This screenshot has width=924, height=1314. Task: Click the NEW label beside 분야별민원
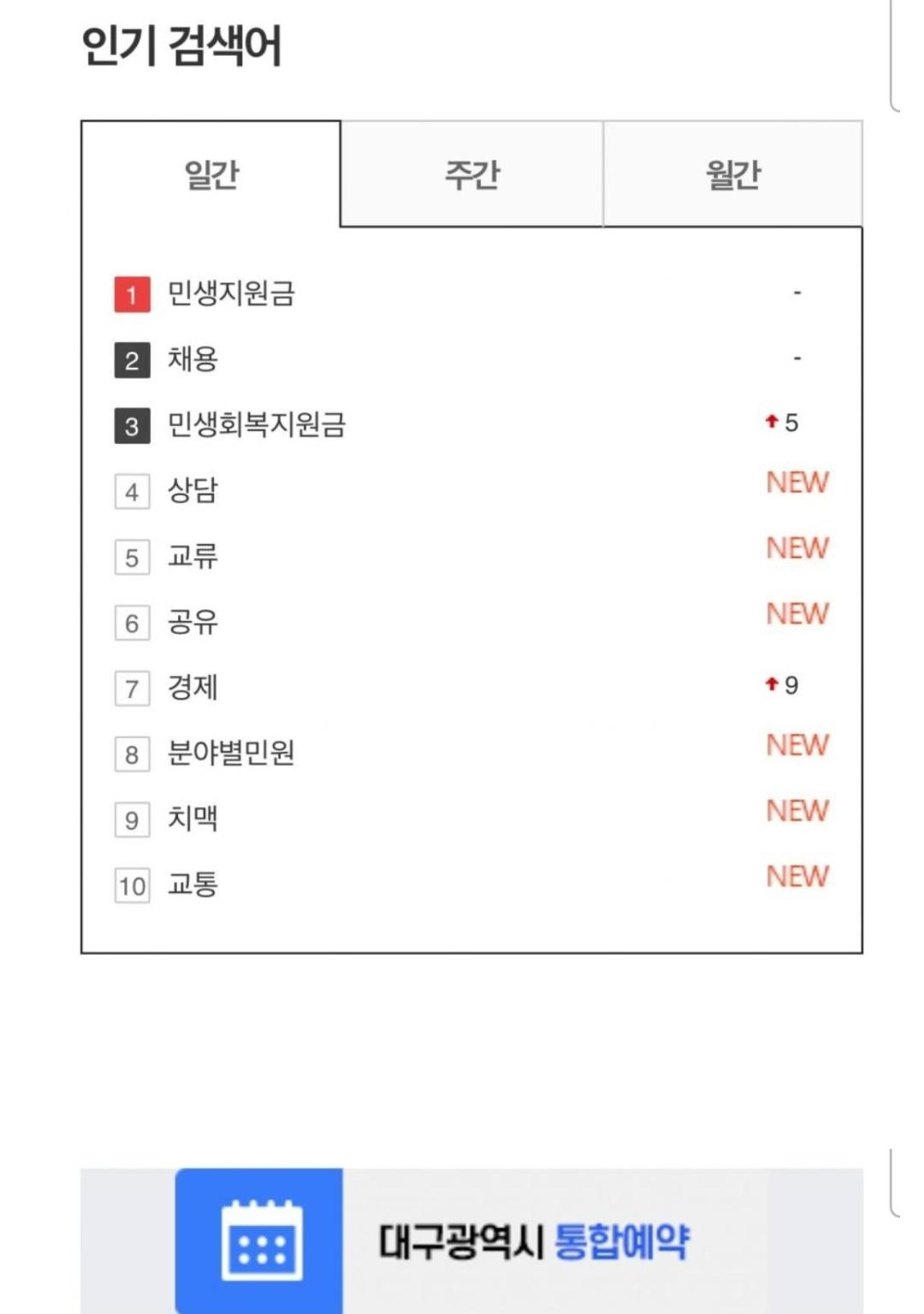click(x=796, y=746)
